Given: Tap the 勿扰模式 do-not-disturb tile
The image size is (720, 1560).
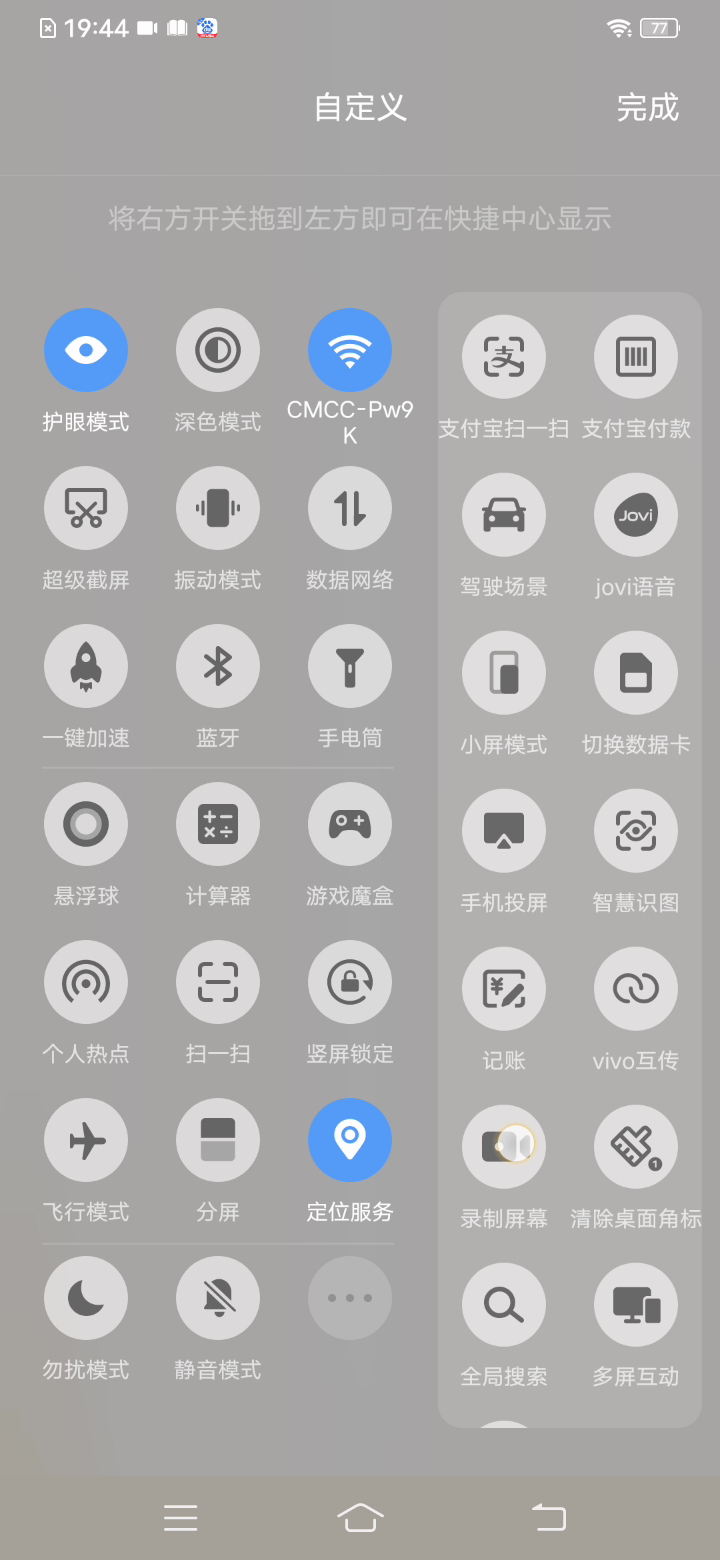Looking at the screenshot, I should coord(86,1298).
